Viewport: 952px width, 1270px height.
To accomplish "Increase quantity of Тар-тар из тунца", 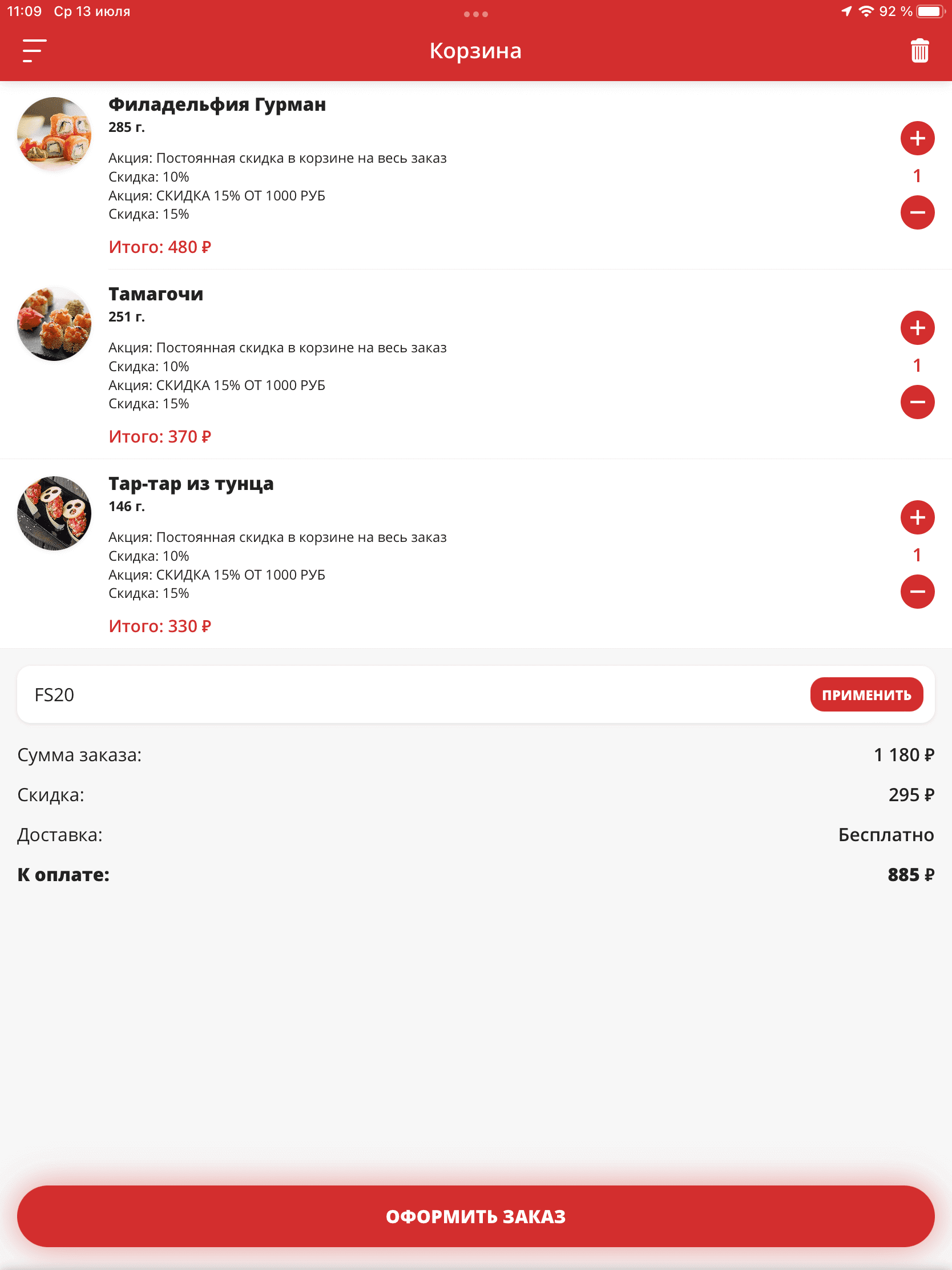I will 917,517.
